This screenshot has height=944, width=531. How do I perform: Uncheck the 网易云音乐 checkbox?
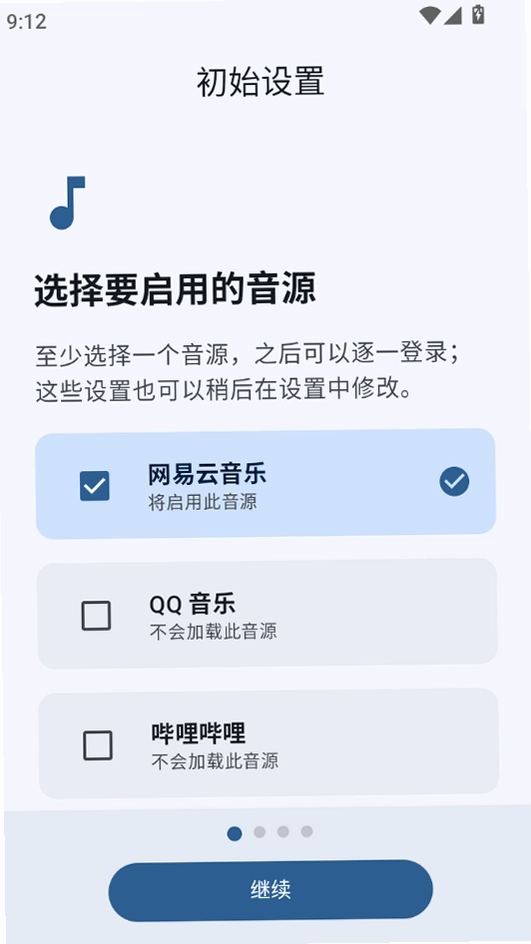click(x=95, y=486)
